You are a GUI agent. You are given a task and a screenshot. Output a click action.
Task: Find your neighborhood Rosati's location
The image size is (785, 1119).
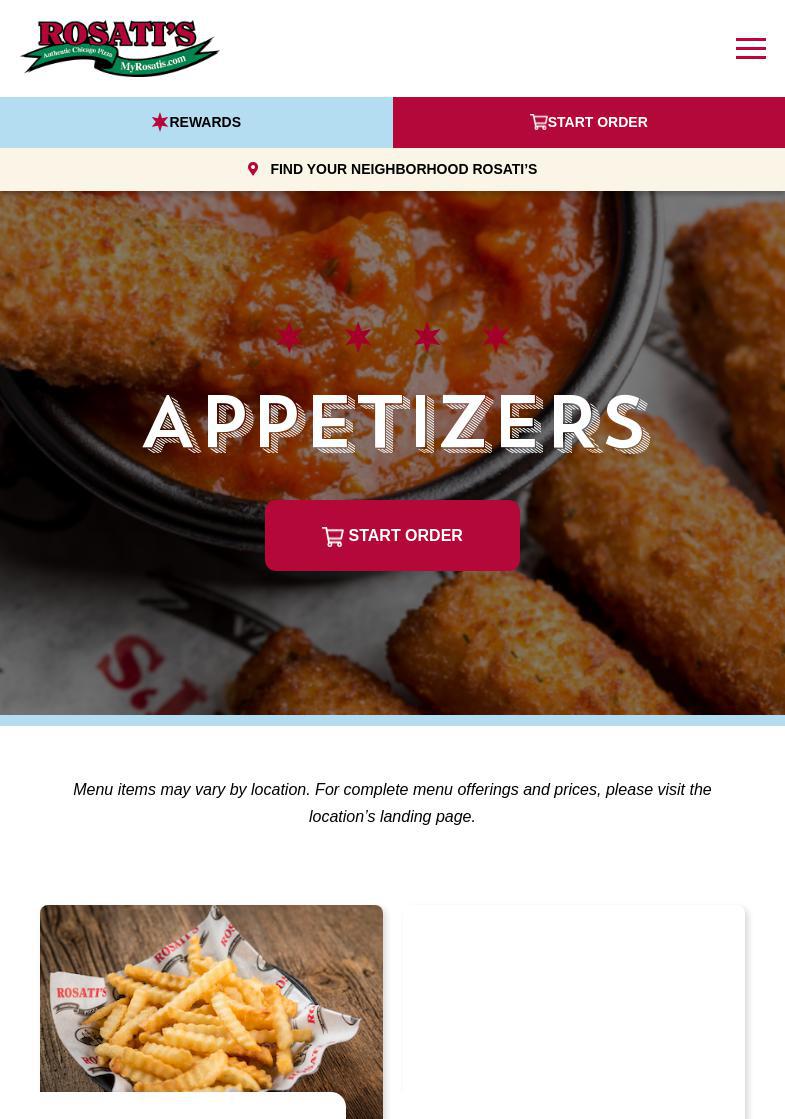(392, 169)
